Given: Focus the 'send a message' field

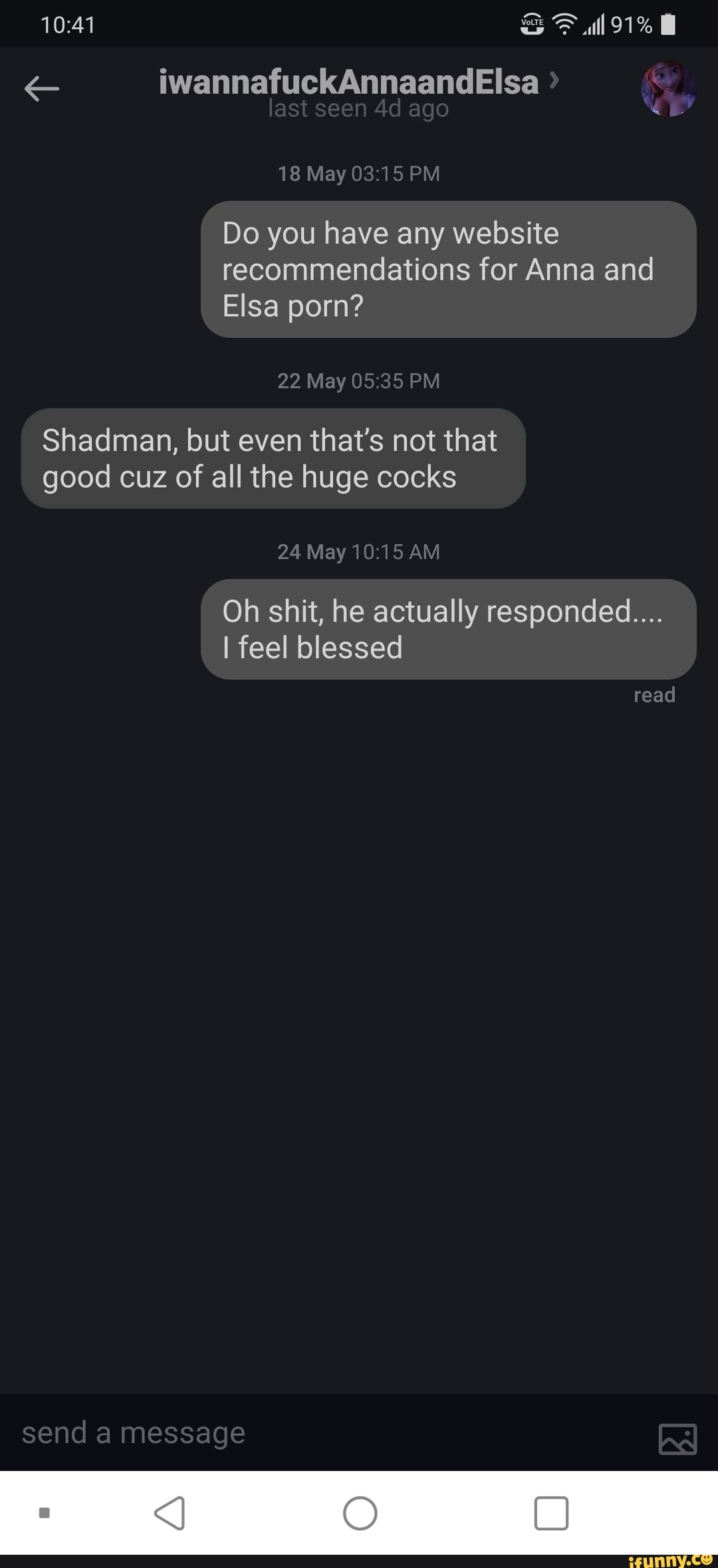Looking at the screenshot, I should 319,1433.
